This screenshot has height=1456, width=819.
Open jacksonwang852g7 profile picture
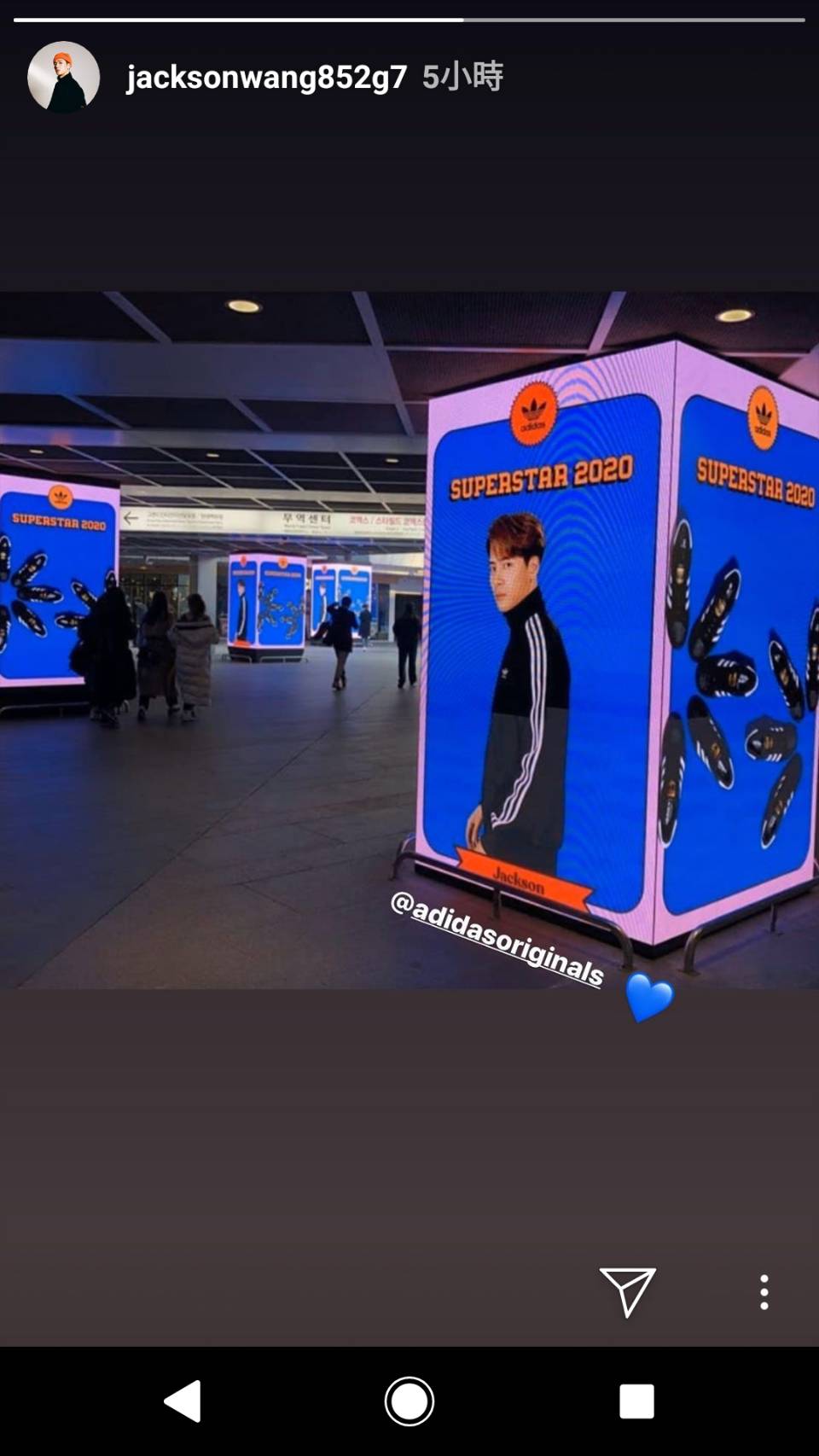63,77
